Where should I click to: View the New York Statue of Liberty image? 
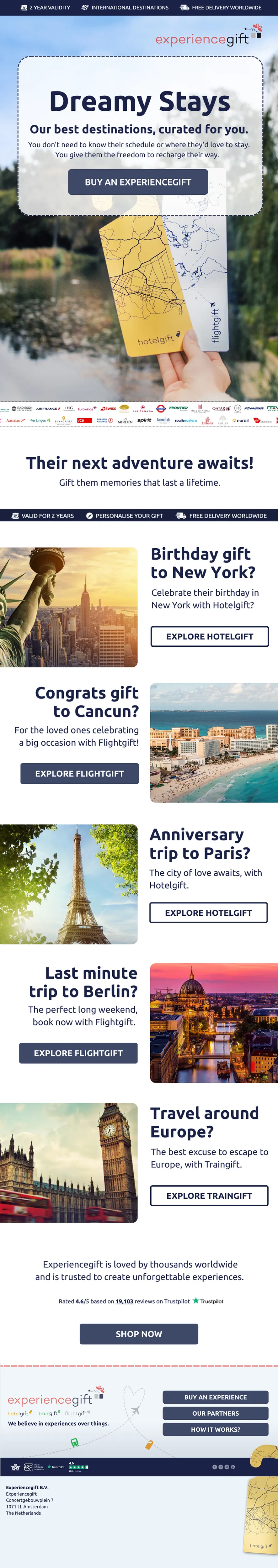pos(68,607)
